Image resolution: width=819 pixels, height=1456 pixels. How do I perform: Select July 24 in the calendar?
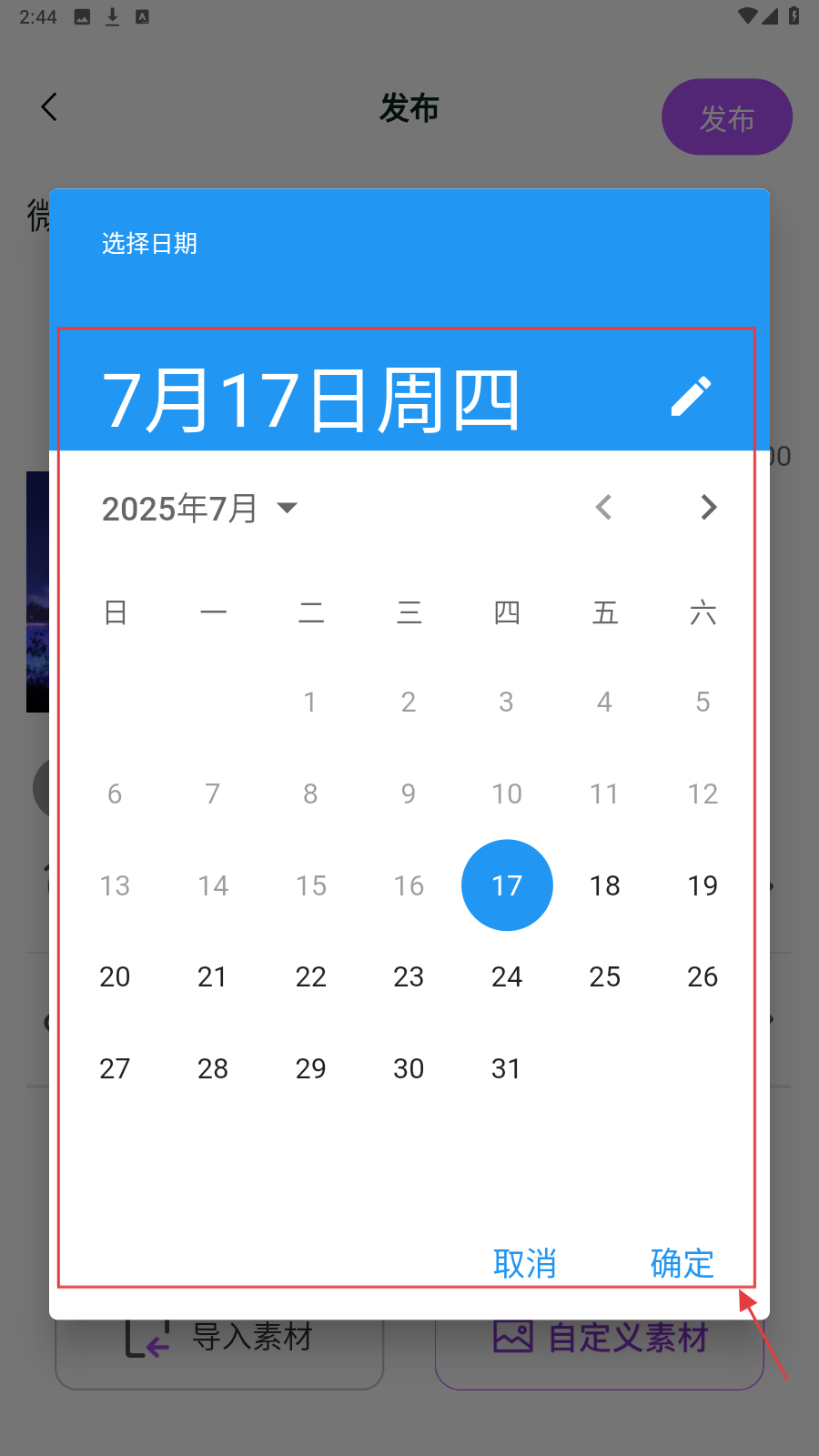tap(507, 976)
